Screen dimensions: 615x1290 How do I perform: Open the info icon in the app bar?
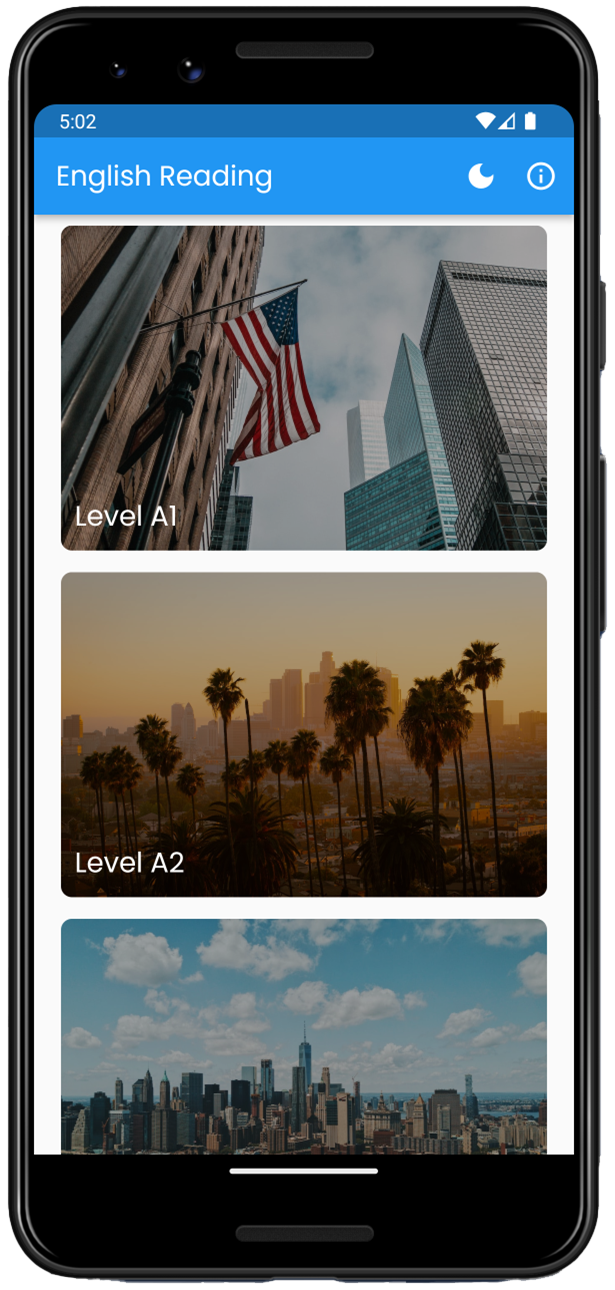(x=540, y=177)
